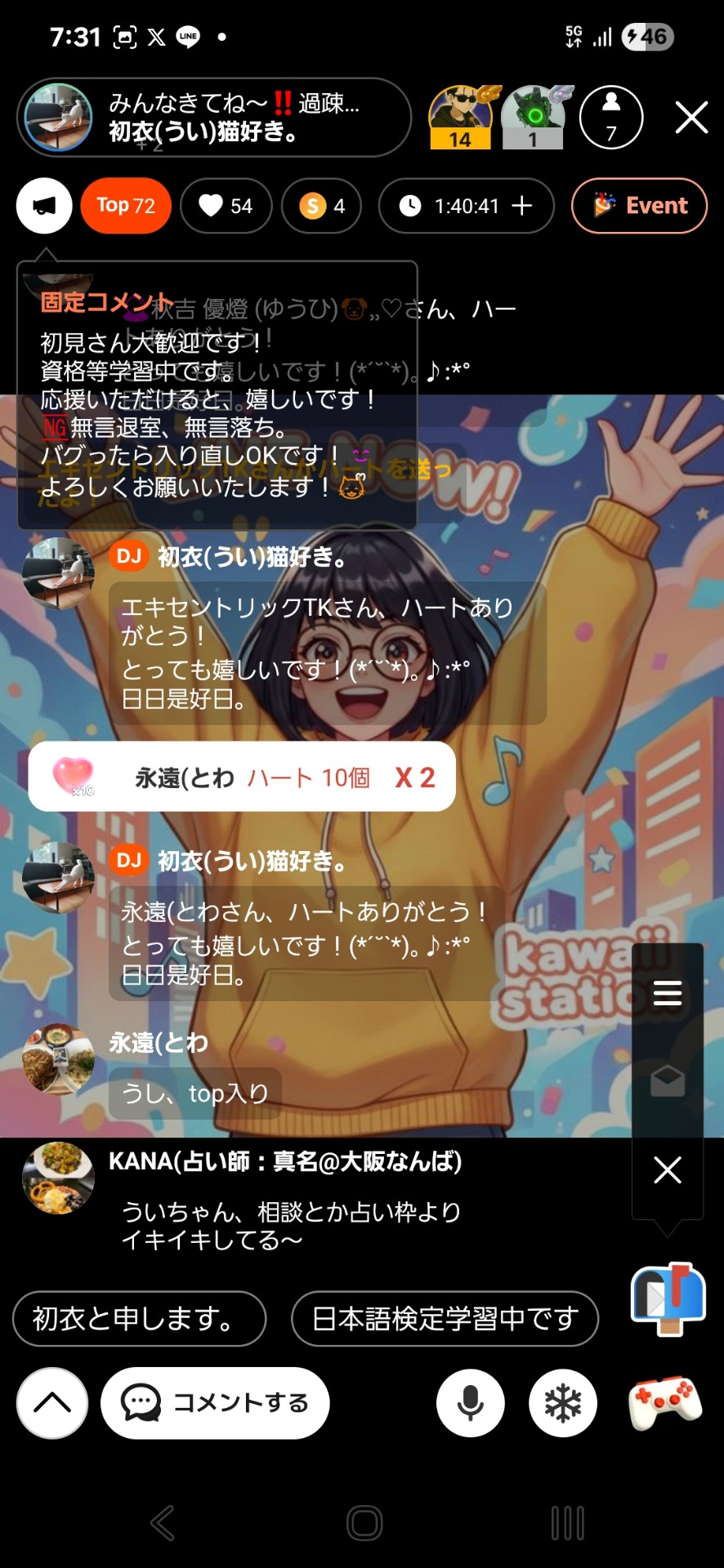The image size is (724, 1568).
Task: Open the hamburger side menu
Action: [x=668, y=992]
